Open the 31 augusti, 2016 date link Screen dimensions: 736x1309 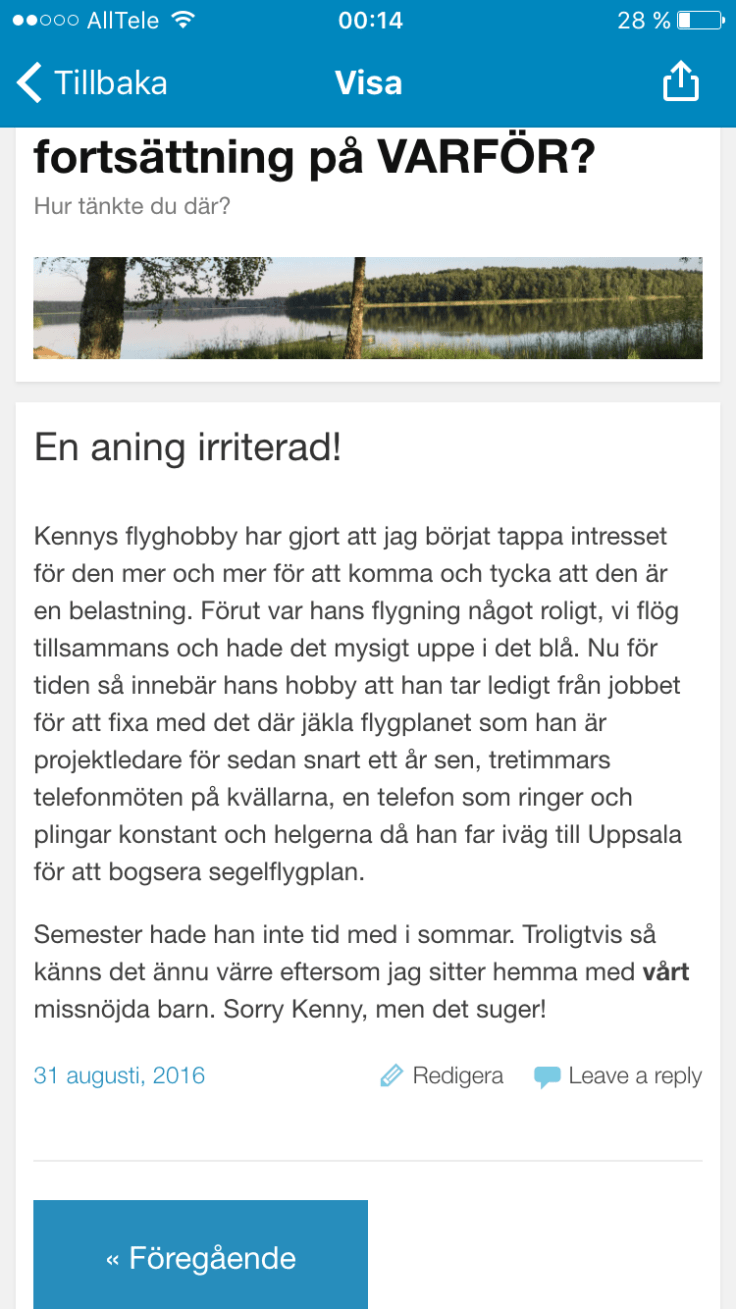pos(119,1076)
